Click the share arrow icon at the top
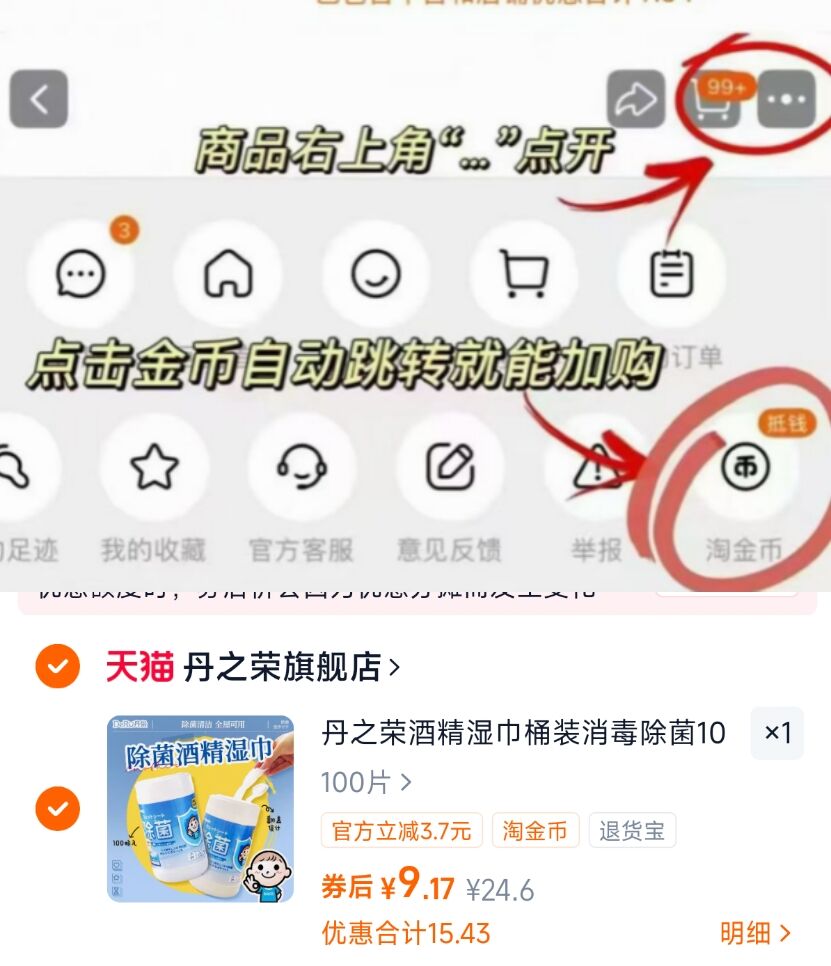This screenshot has height=966, width=831. (x=637, y=100)
